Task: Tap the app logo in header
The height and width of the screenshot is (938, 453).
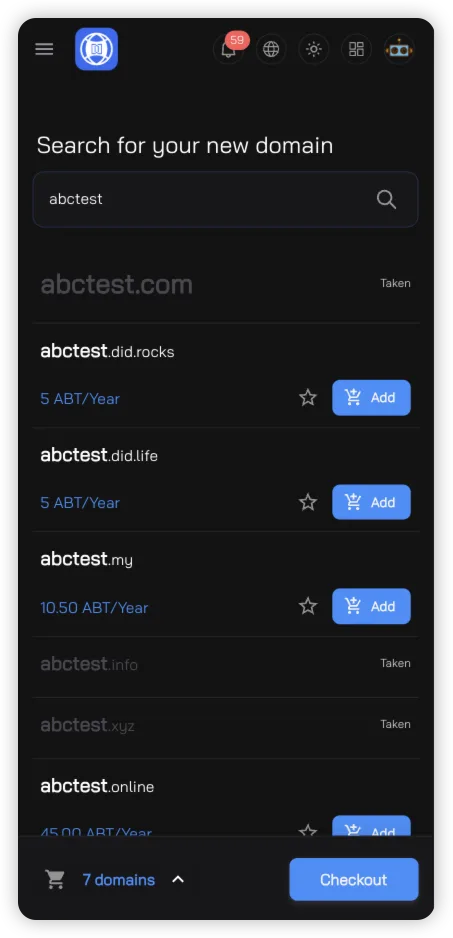Action: [x=96, y=49]
